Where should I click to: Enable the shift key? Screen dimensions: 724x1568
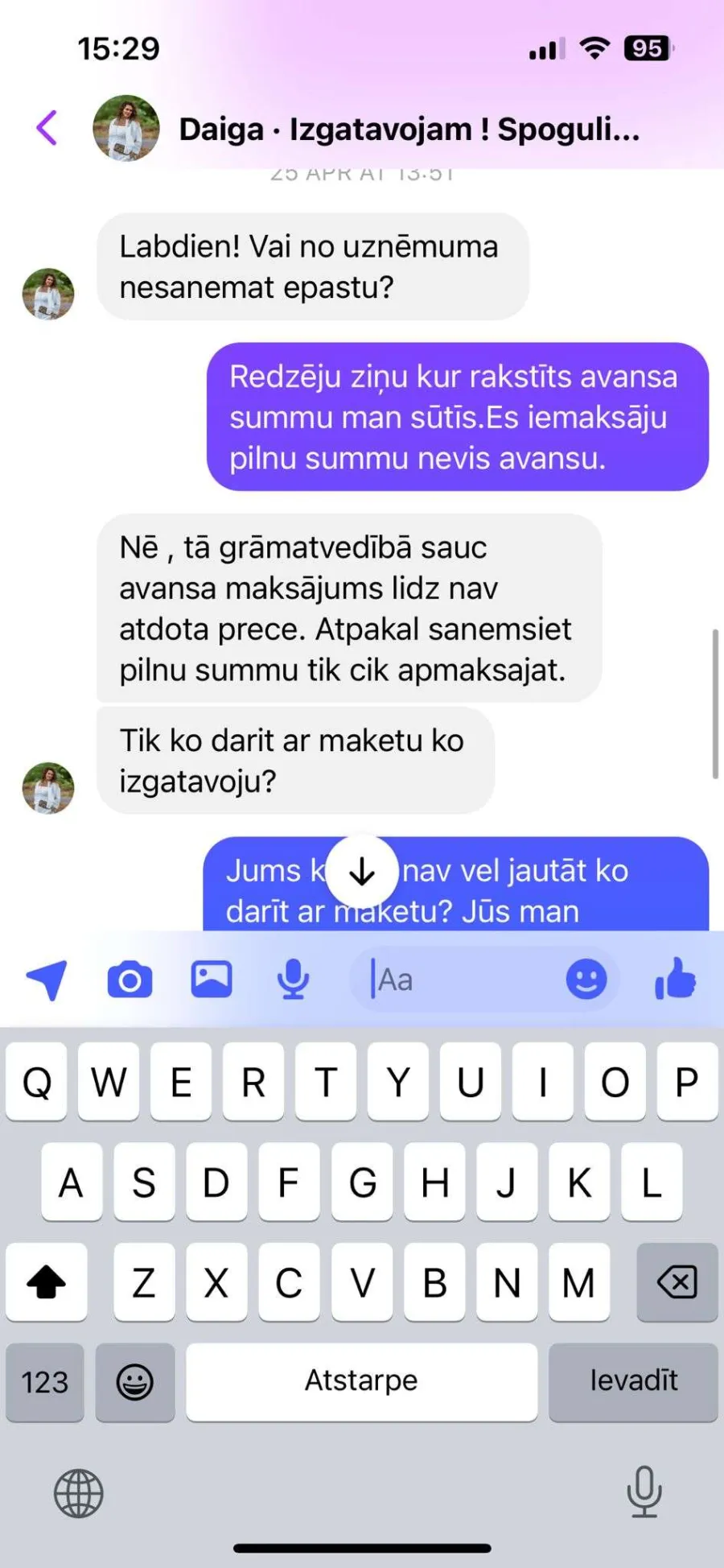tap(47, 1282)
